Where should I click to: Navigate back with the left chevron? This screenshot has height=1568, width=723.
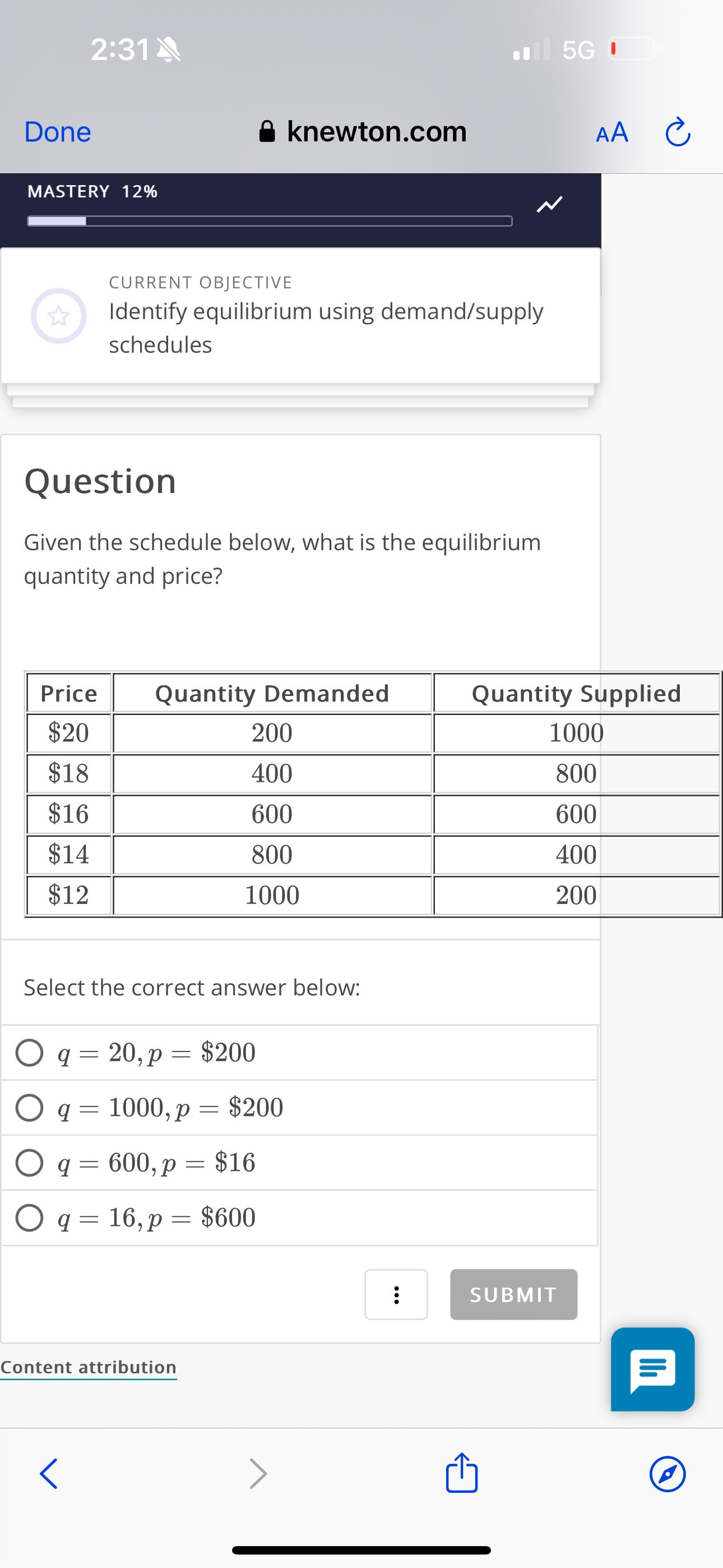(49, 1473)
